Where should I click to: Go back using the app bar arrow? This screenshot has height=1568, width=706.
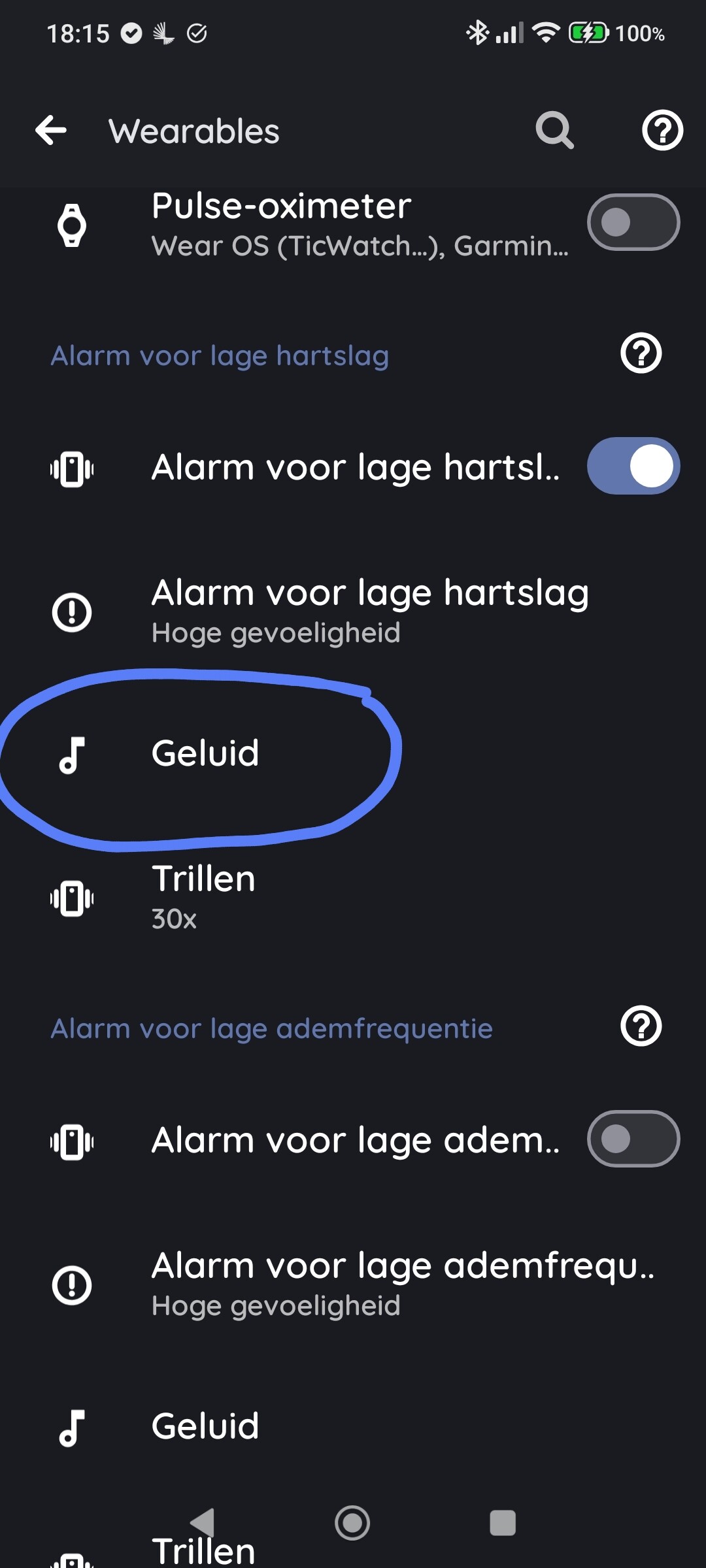pos(51,131)
